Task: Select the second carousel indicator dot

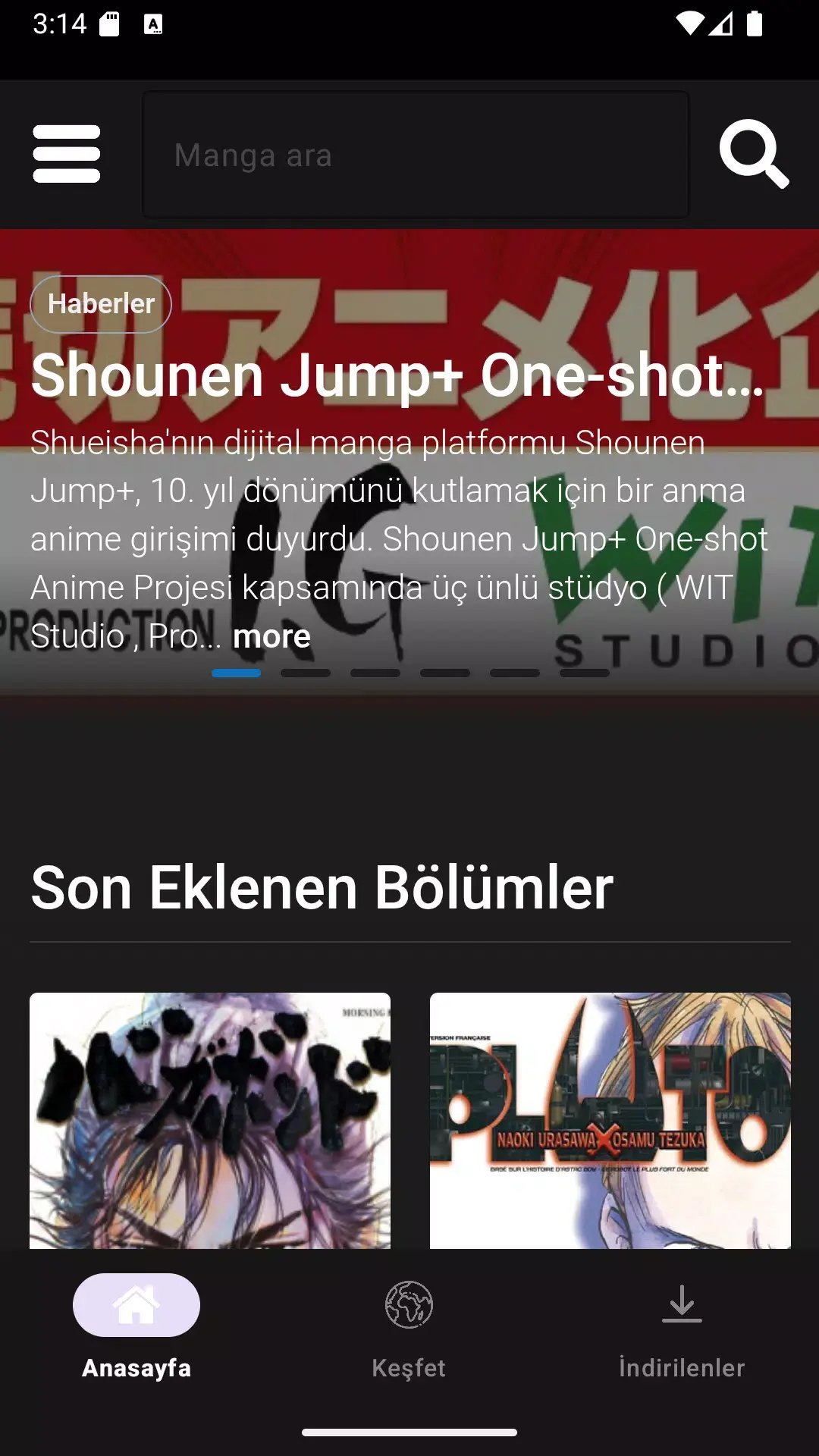Action: 304,672
